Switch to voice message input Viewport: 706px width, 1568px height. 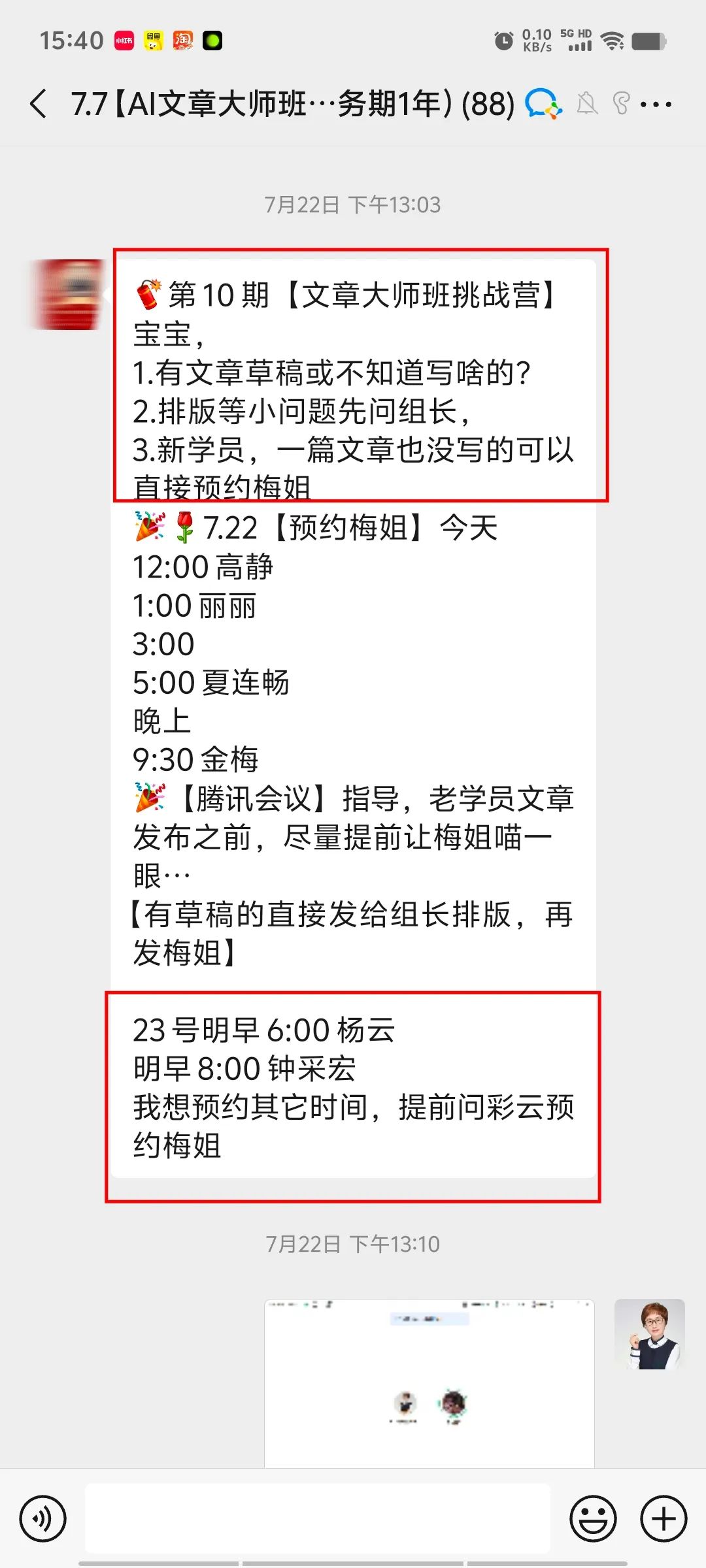point(42,1518)
